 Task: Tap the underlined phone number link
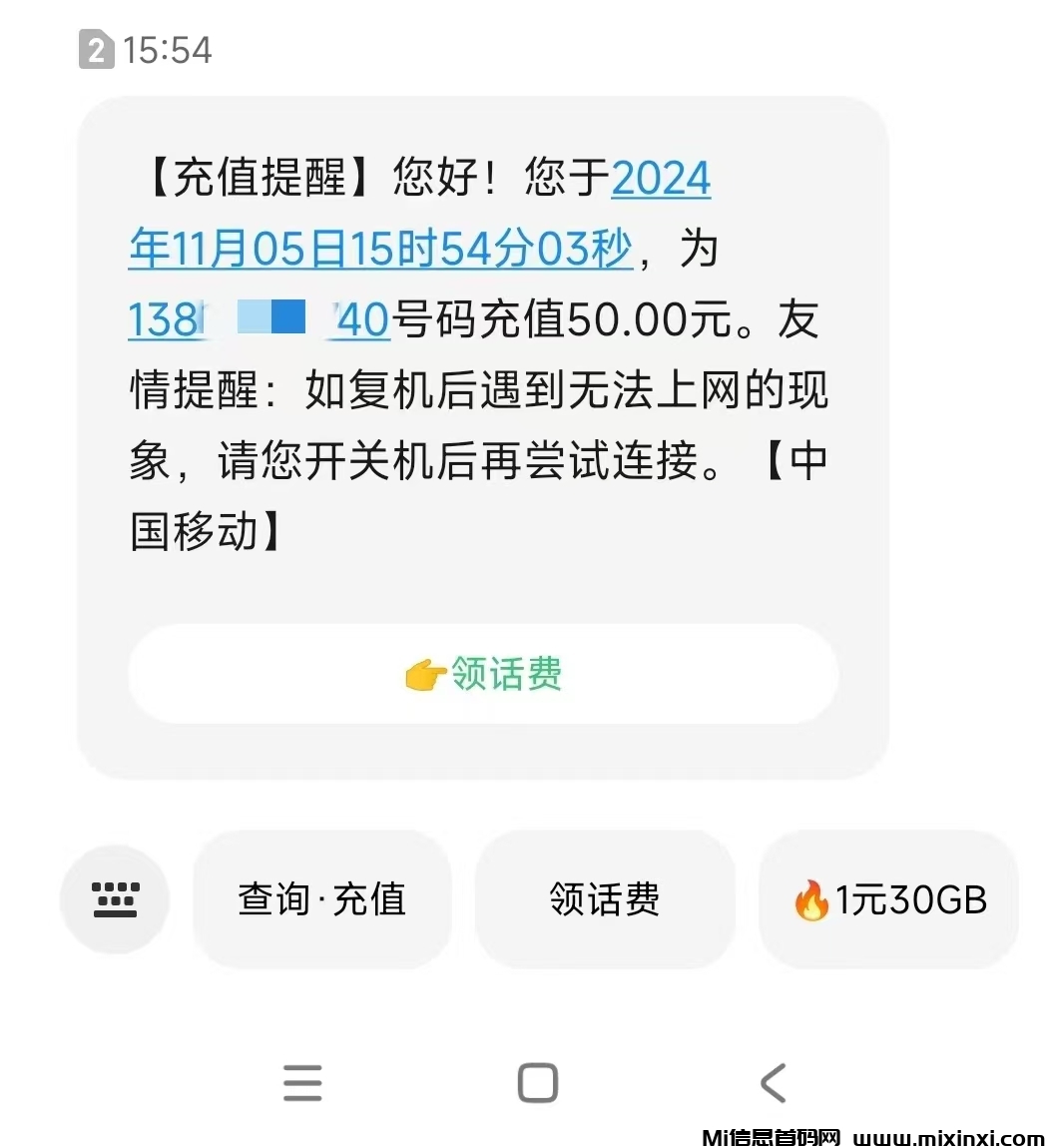[x=258, y=319]
